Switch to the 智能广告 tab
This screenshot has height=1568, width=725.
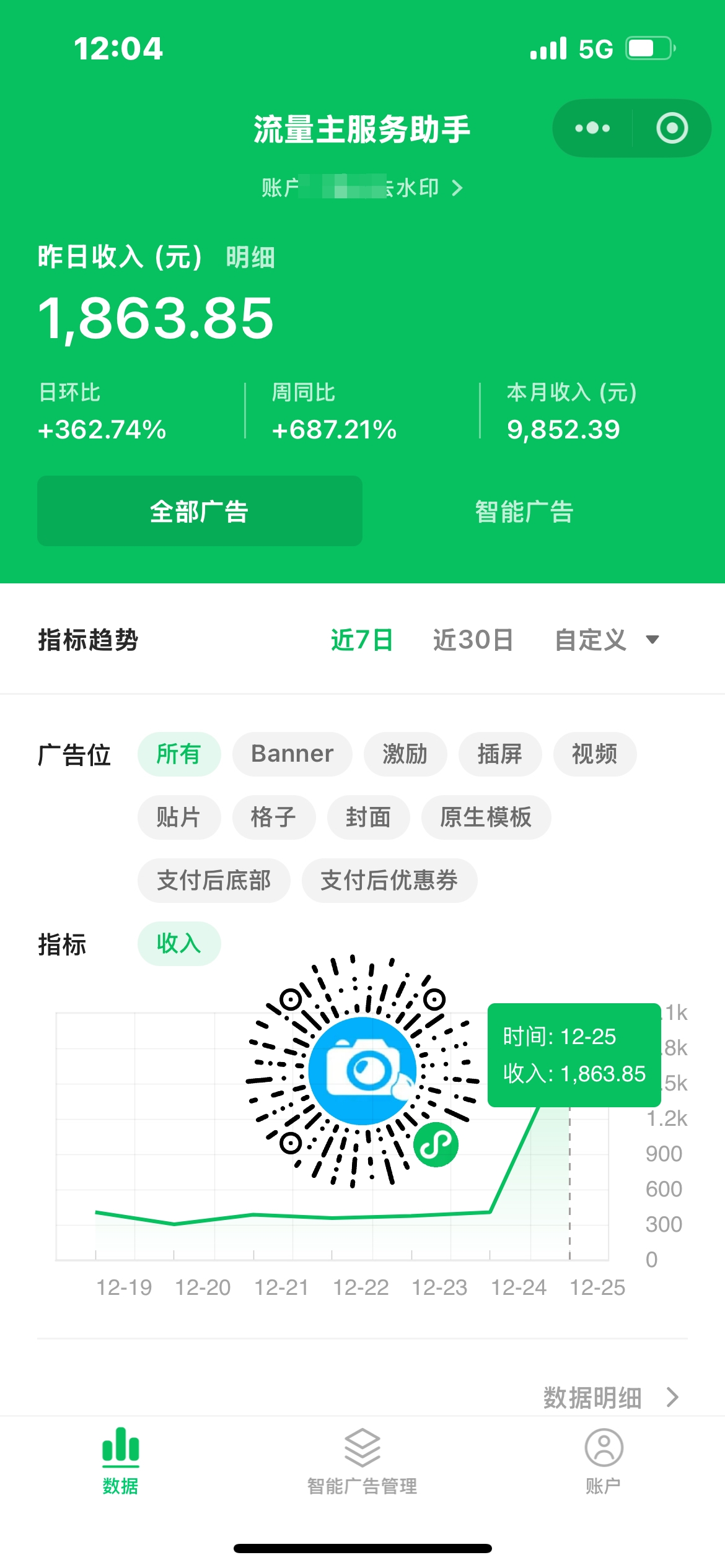524,511
